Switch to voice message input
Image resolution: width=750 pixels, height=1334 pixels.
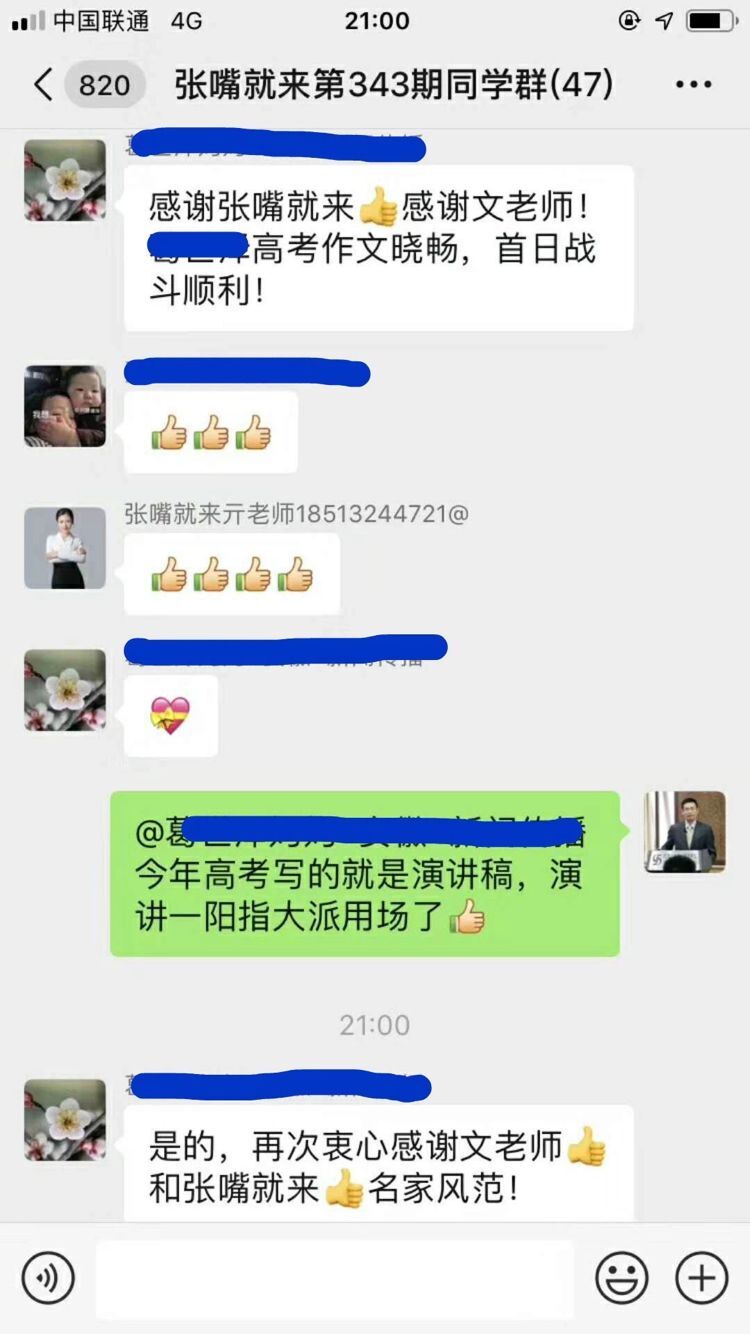point(48,1277)
